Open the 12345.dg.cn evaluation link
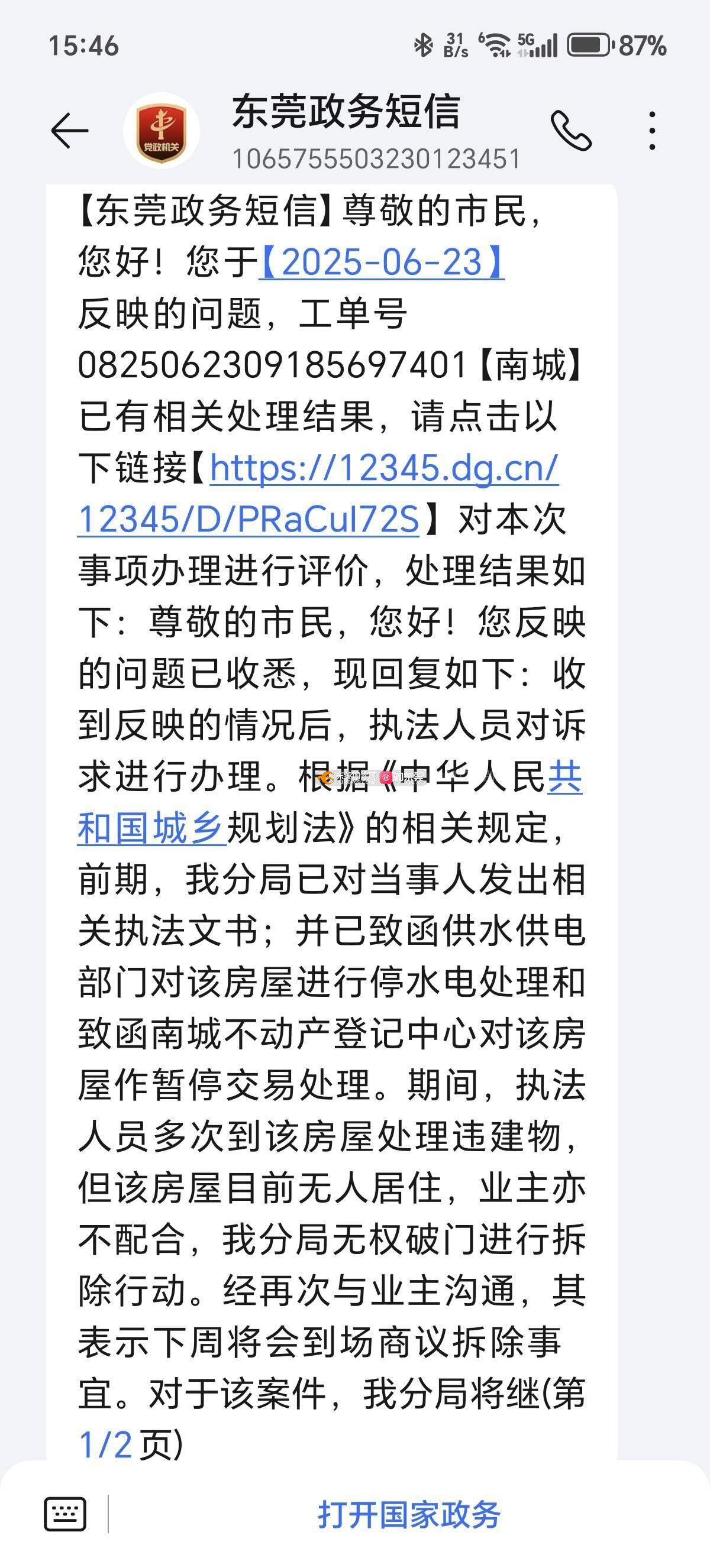The image size is (710, 1568). coord(383,469)
